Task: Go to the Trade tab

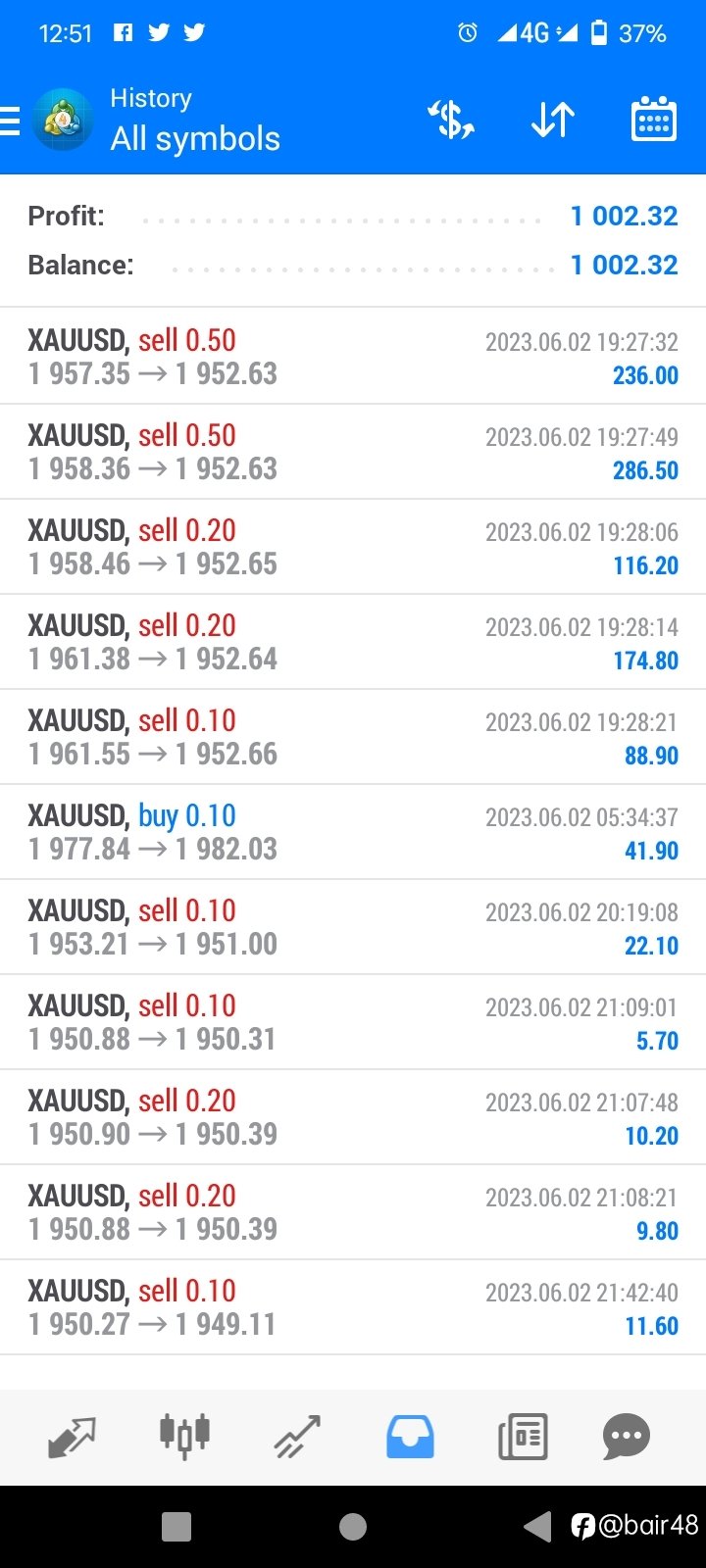Action: point(297,1438)
